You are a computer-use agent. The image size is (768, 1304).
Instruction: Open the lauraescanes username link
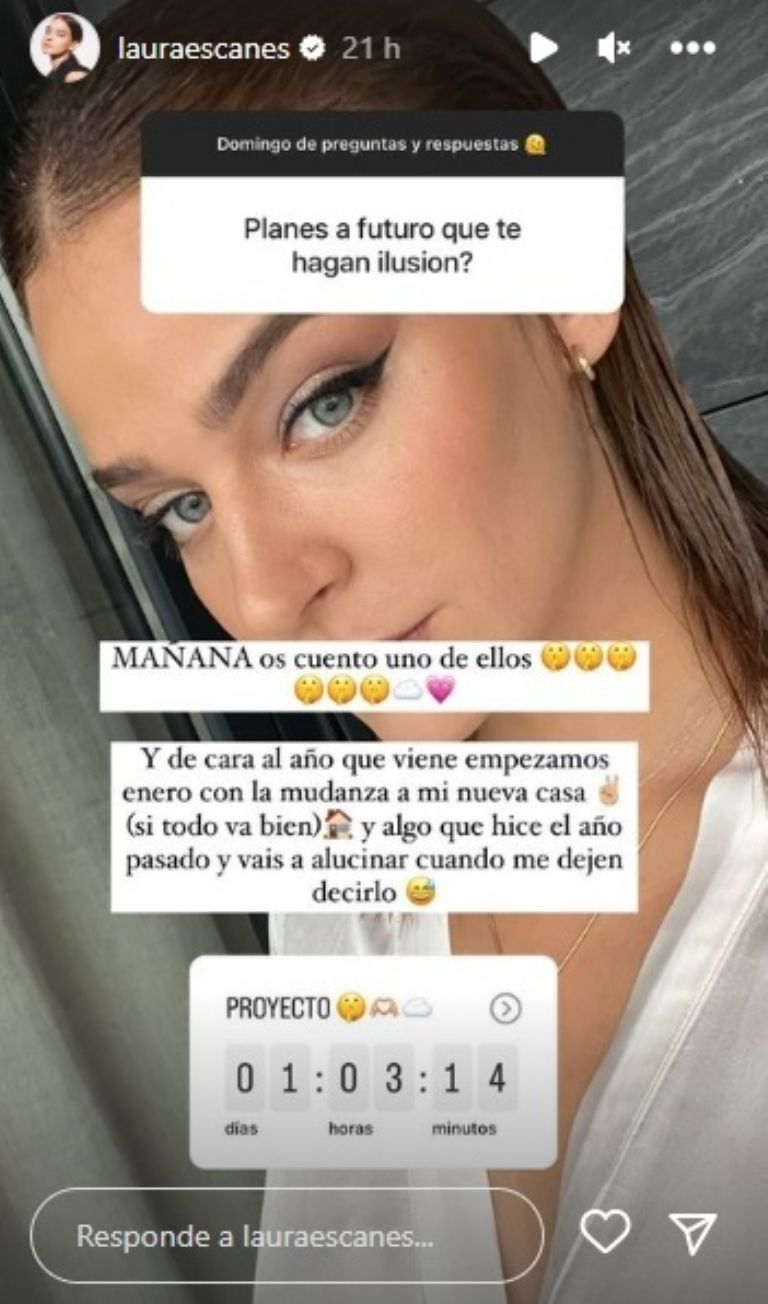[203, 48]
